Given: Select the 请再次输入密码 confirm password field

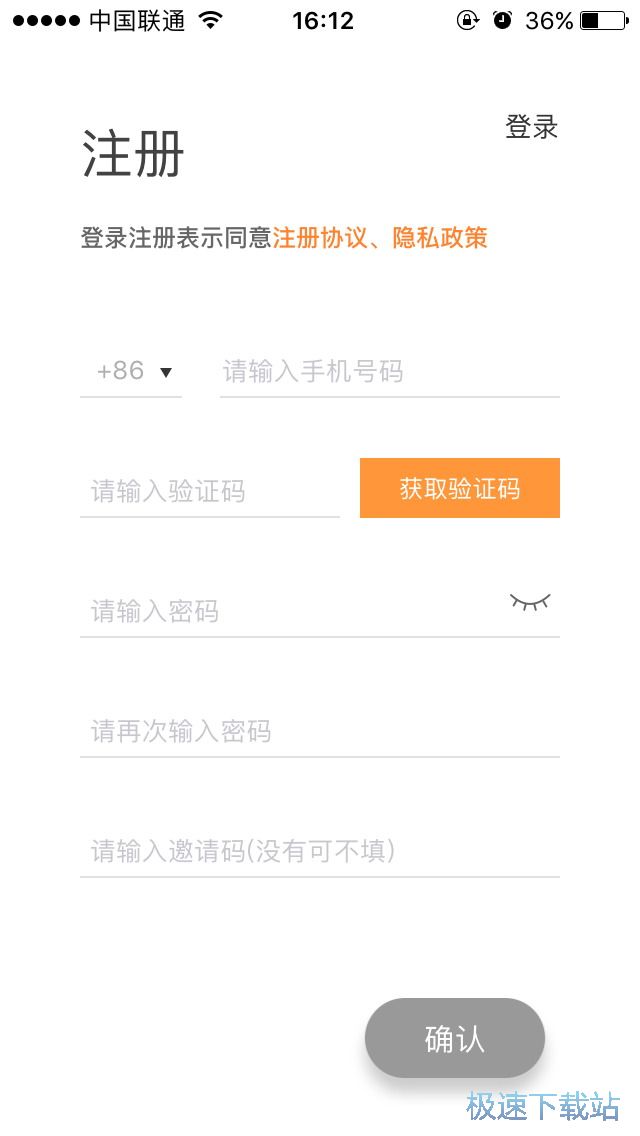Looking at the screenshot, I should tap(319, 731).
